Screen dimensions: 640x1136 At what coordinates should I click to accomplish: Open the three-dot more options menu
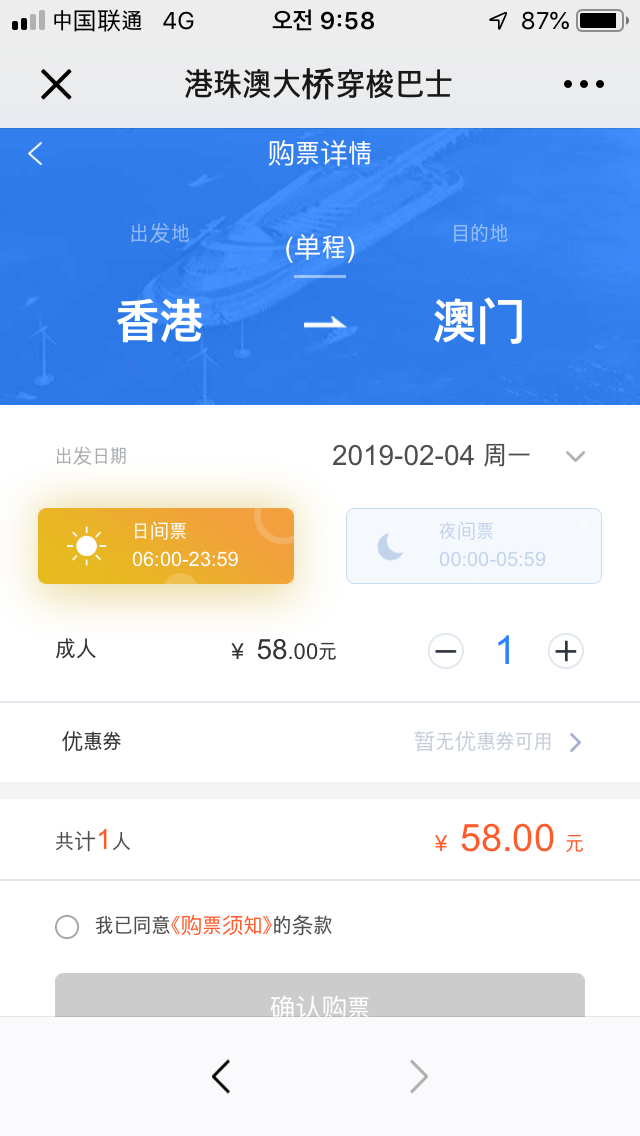[584, 85]
